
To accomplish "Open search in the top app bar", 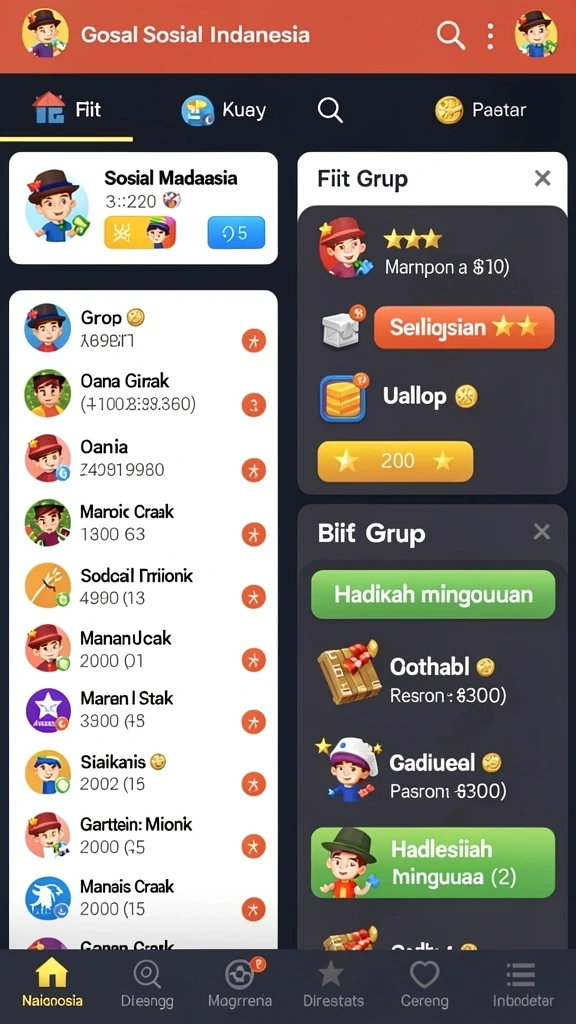I will (x=451, y=34).
